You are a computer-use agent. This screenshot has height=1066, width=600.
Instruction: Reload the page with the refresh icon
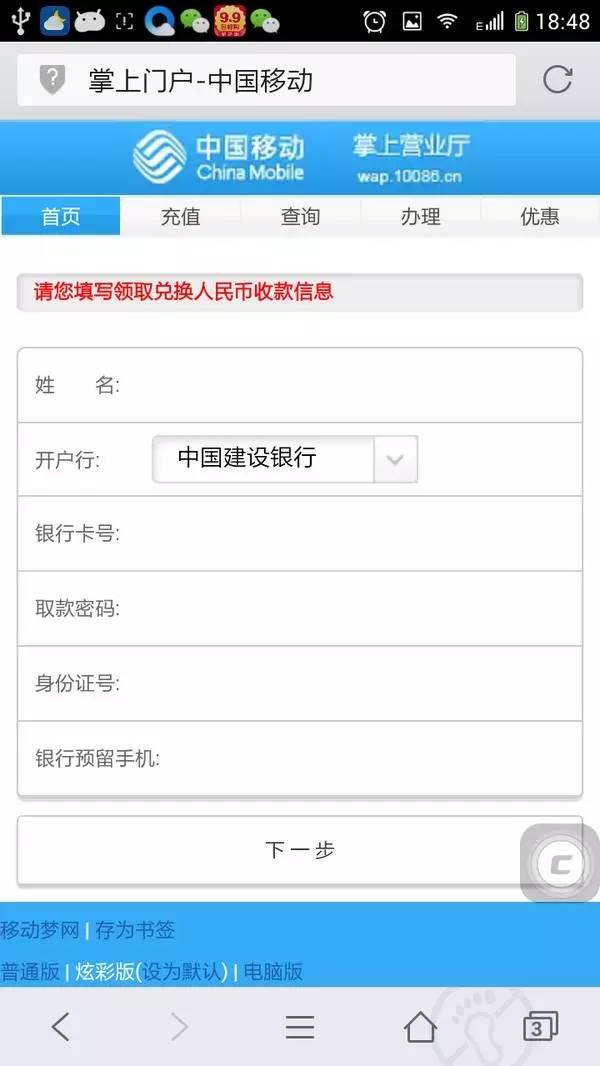(x=557, y=80)
